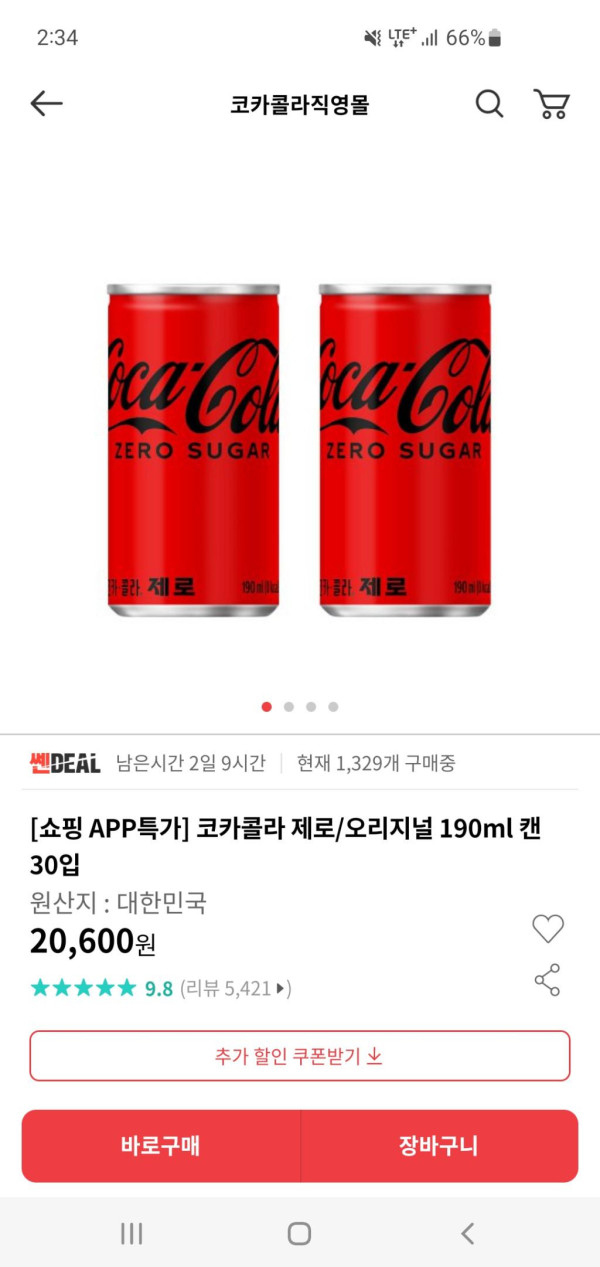Open the search magnifier icon
This screenshot has width=600, height=1267.
click(489, 103)
